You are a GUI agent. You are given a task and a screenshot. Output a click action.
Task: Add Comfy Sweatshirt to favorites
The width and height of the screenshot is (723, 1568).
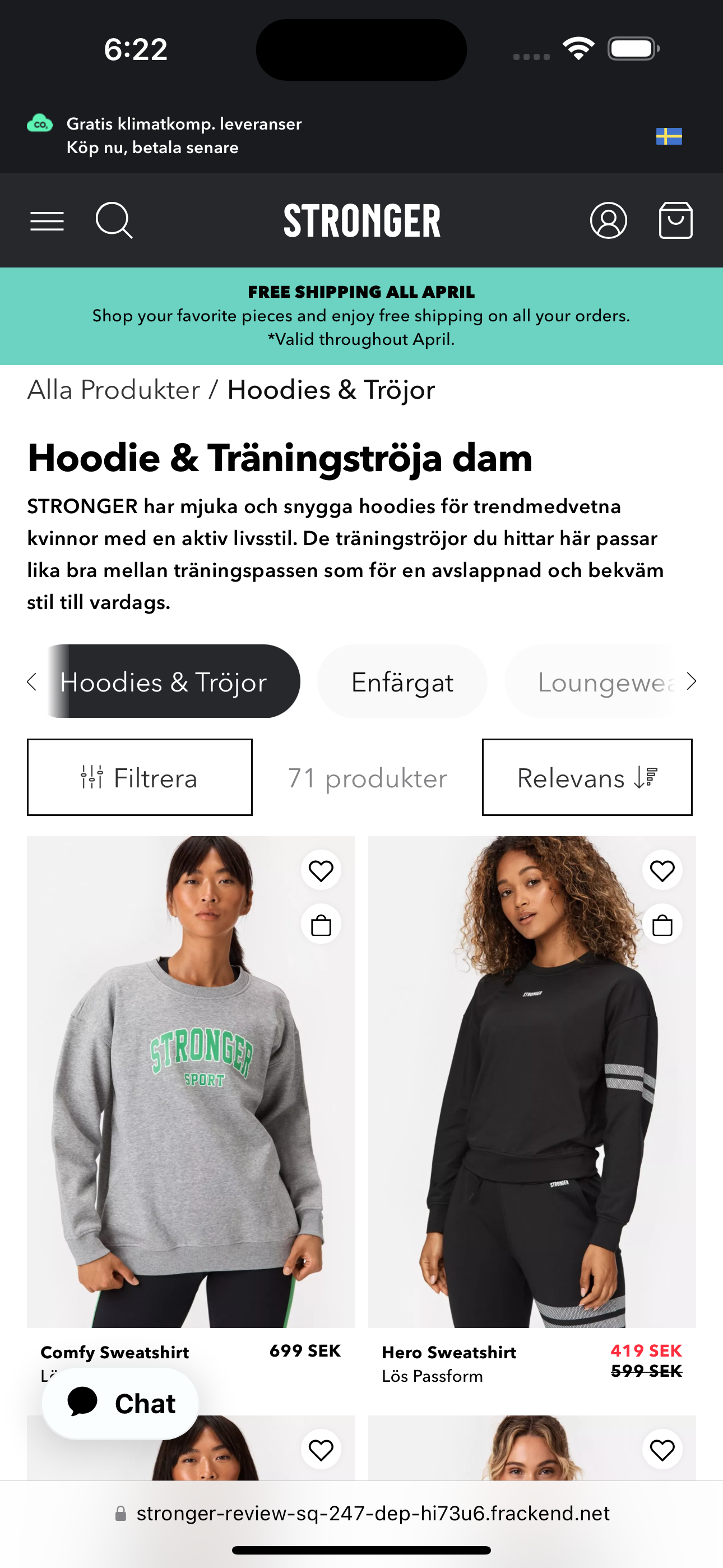coord(321,870)
